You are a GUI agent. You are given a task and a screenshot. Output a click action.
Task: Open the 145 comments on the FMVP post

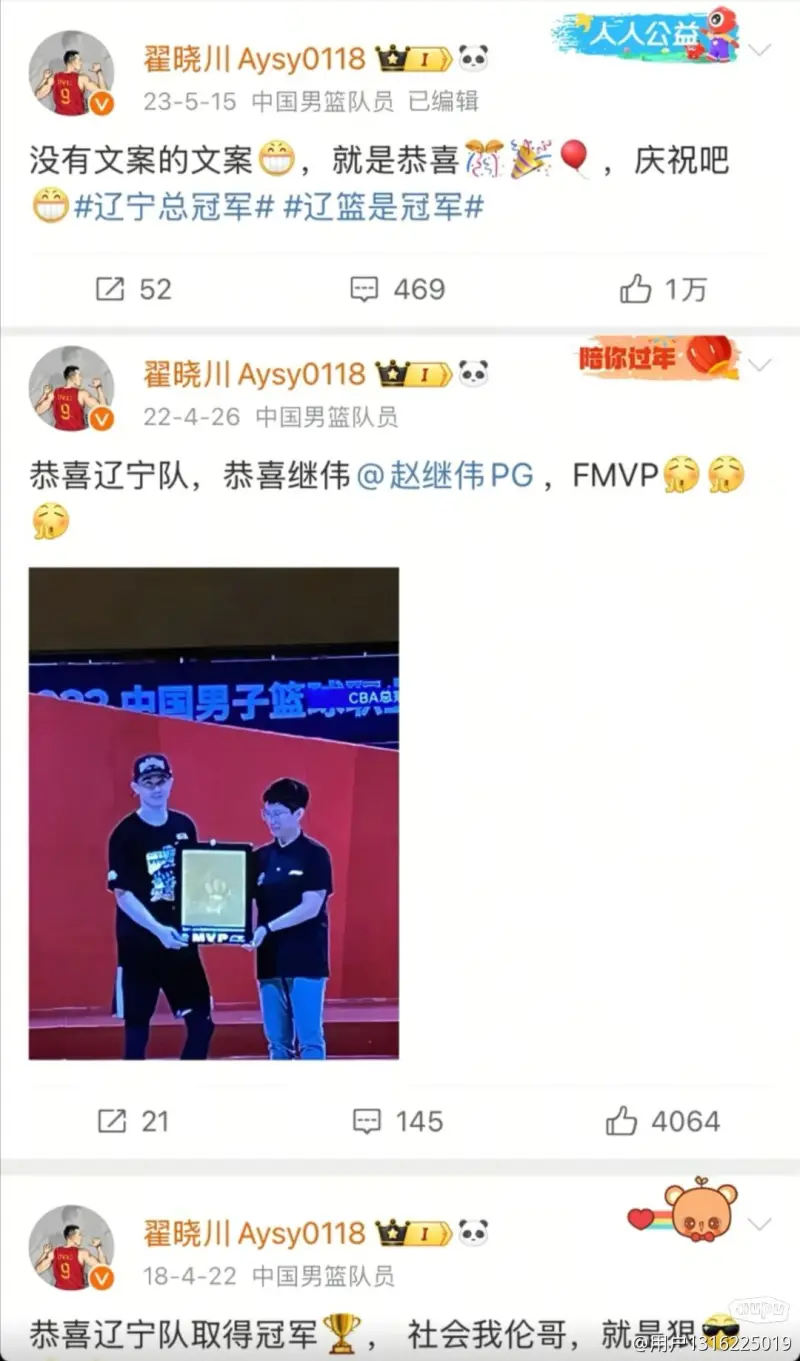click(x=397, y=1121)
